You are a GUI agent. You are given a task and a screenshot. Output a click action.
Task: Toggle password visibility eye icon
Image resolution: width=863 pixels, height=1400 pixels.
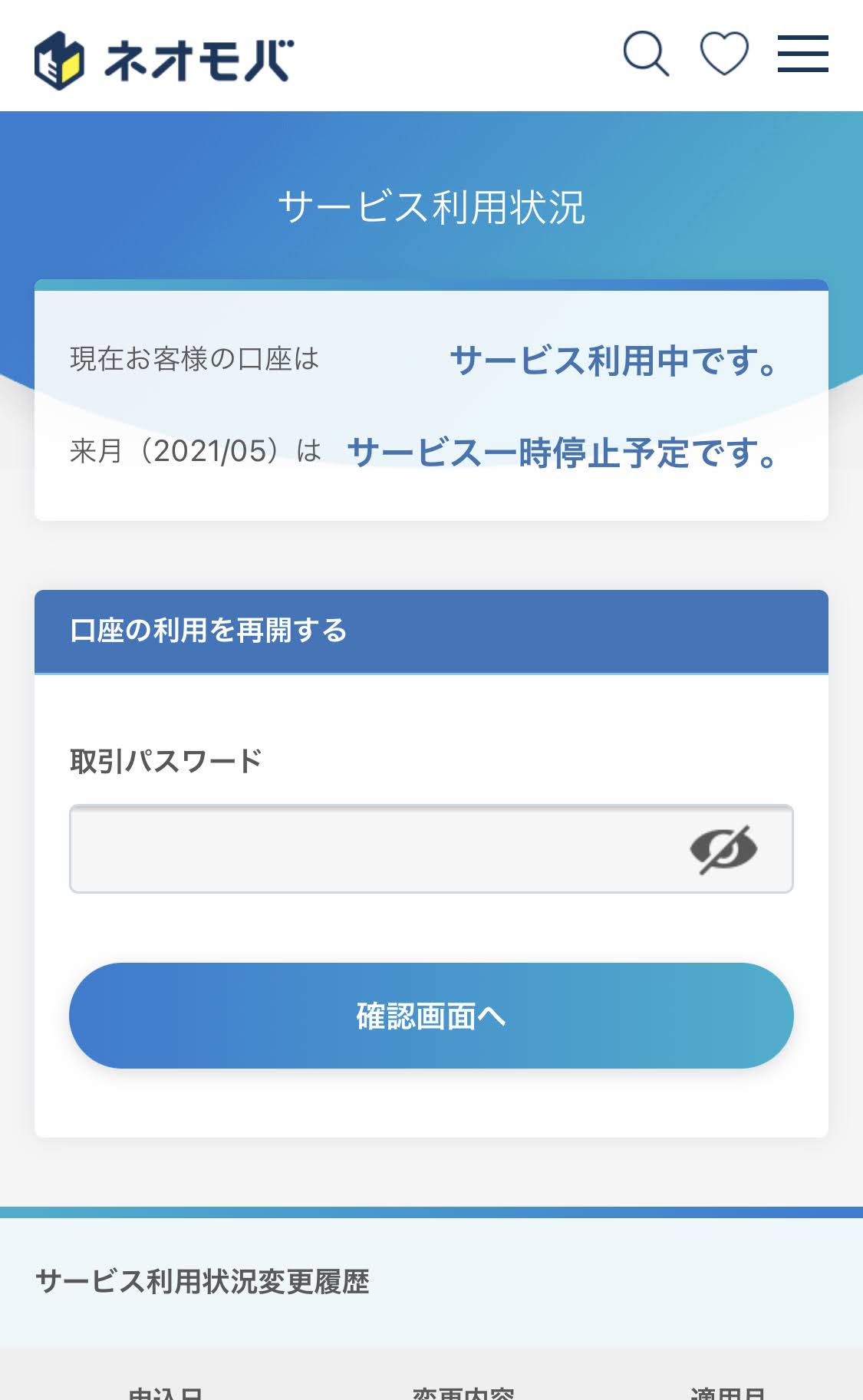pos(723,849)
